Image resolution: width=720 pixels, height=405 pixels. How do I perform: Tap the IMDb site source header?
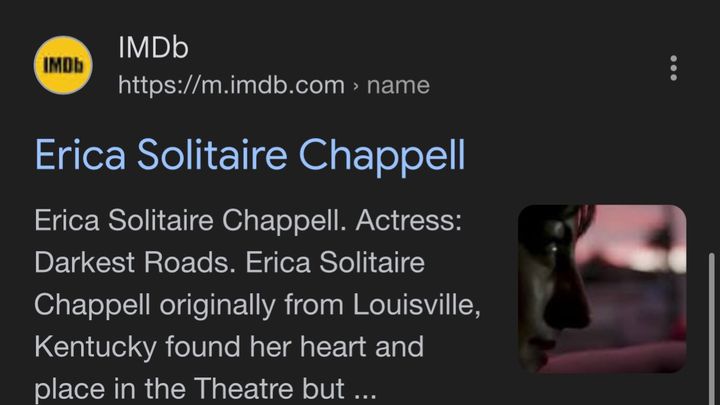pyautogui.click(x=230, y=67)
